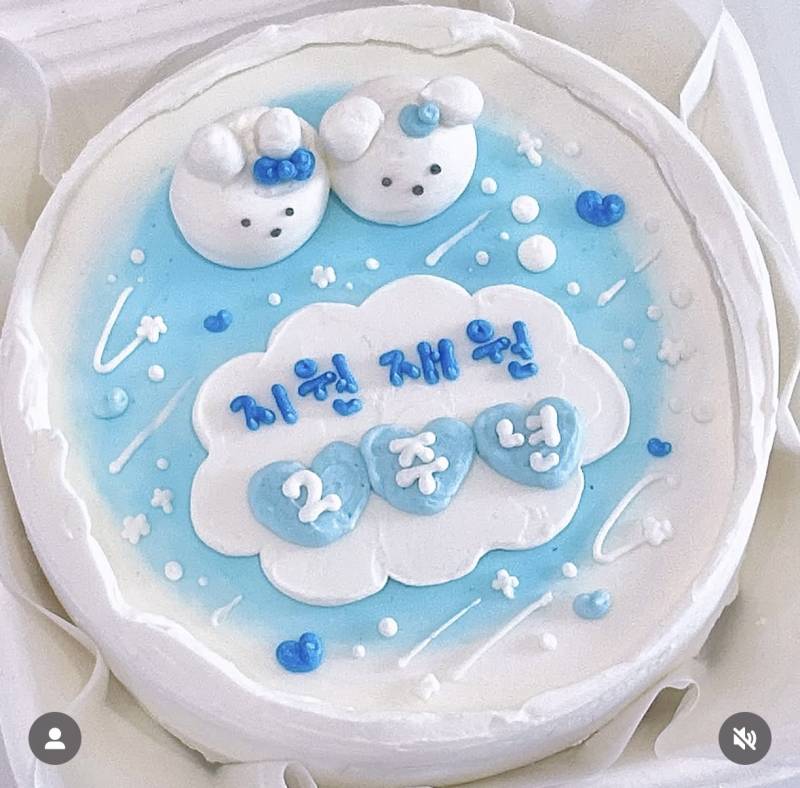Show people tagged in this post
The height and width of the screenshot is (788, 800).
coord(55,739)
